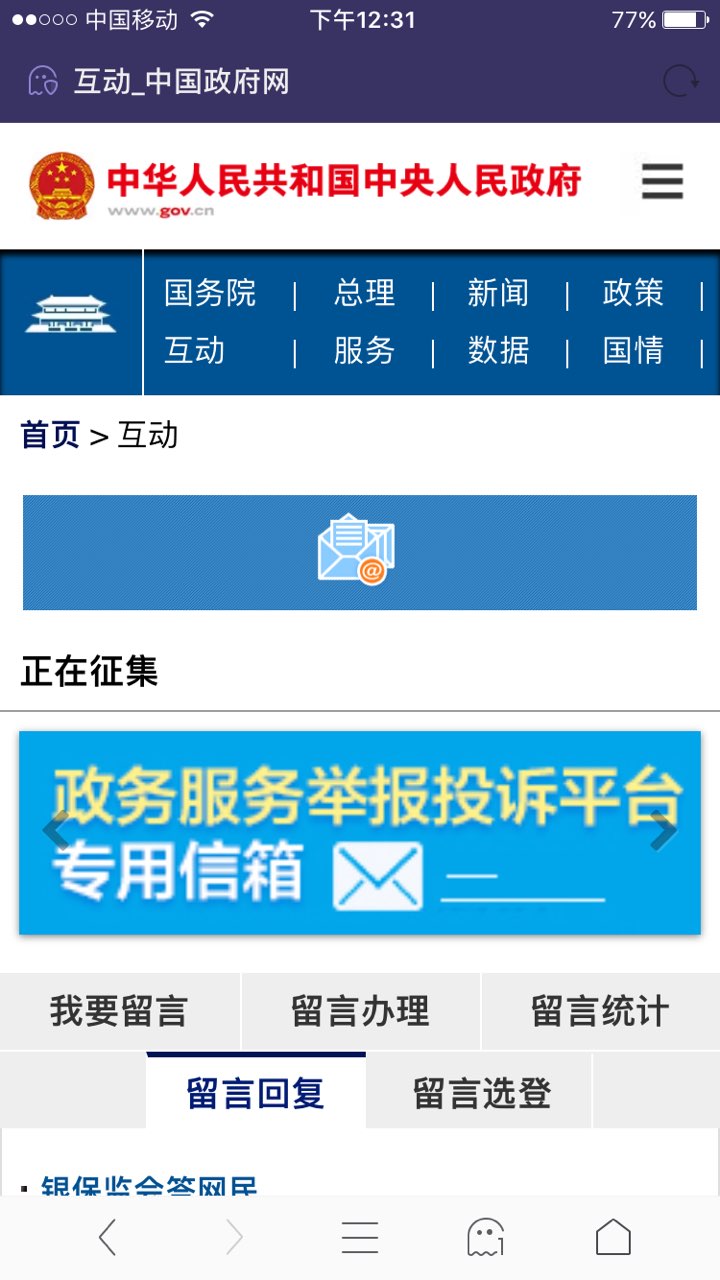Open 留言办理
Viewport: 720px width, 1280px height.
click(x=360, y=1011)
